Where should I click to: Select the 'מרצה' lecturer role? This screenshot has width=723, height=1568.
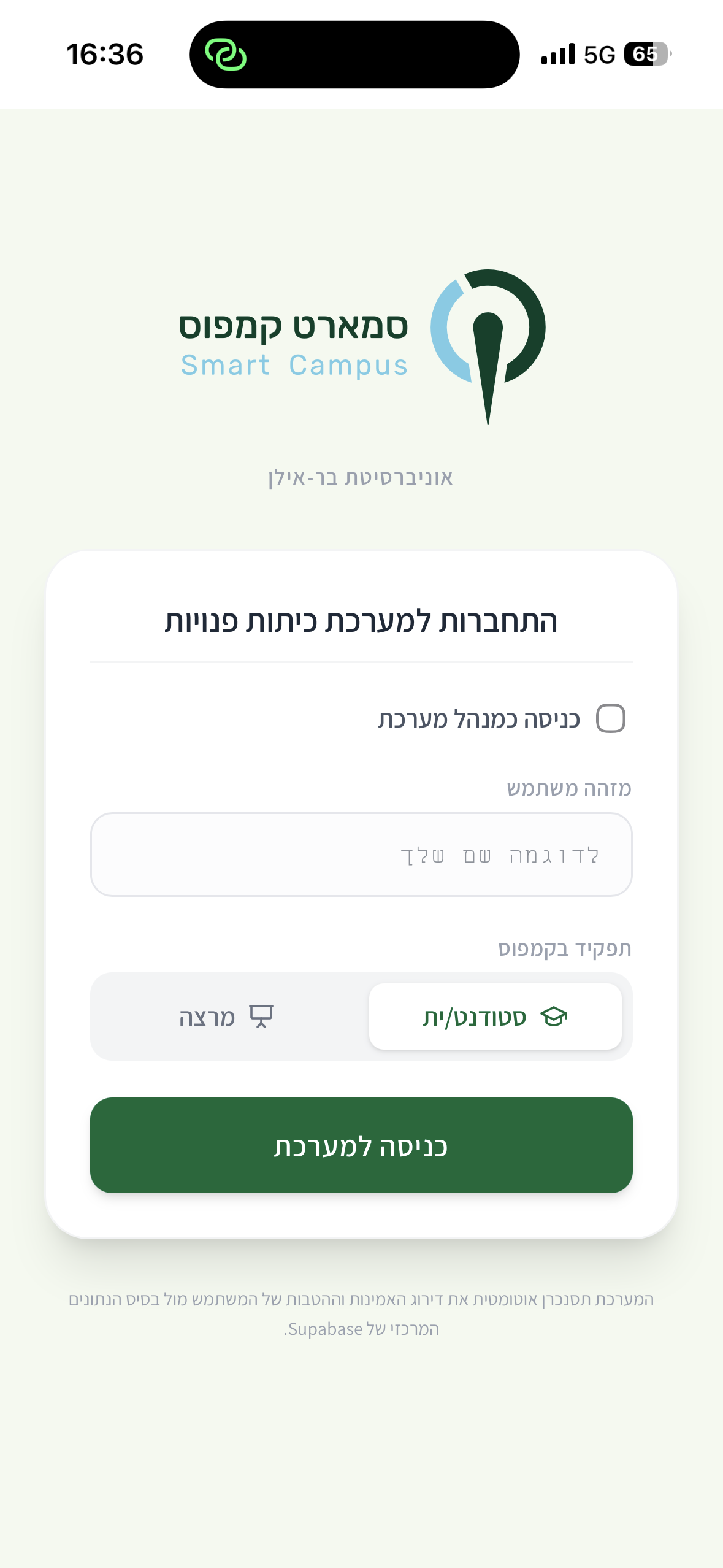click(x=226, y=1017)
